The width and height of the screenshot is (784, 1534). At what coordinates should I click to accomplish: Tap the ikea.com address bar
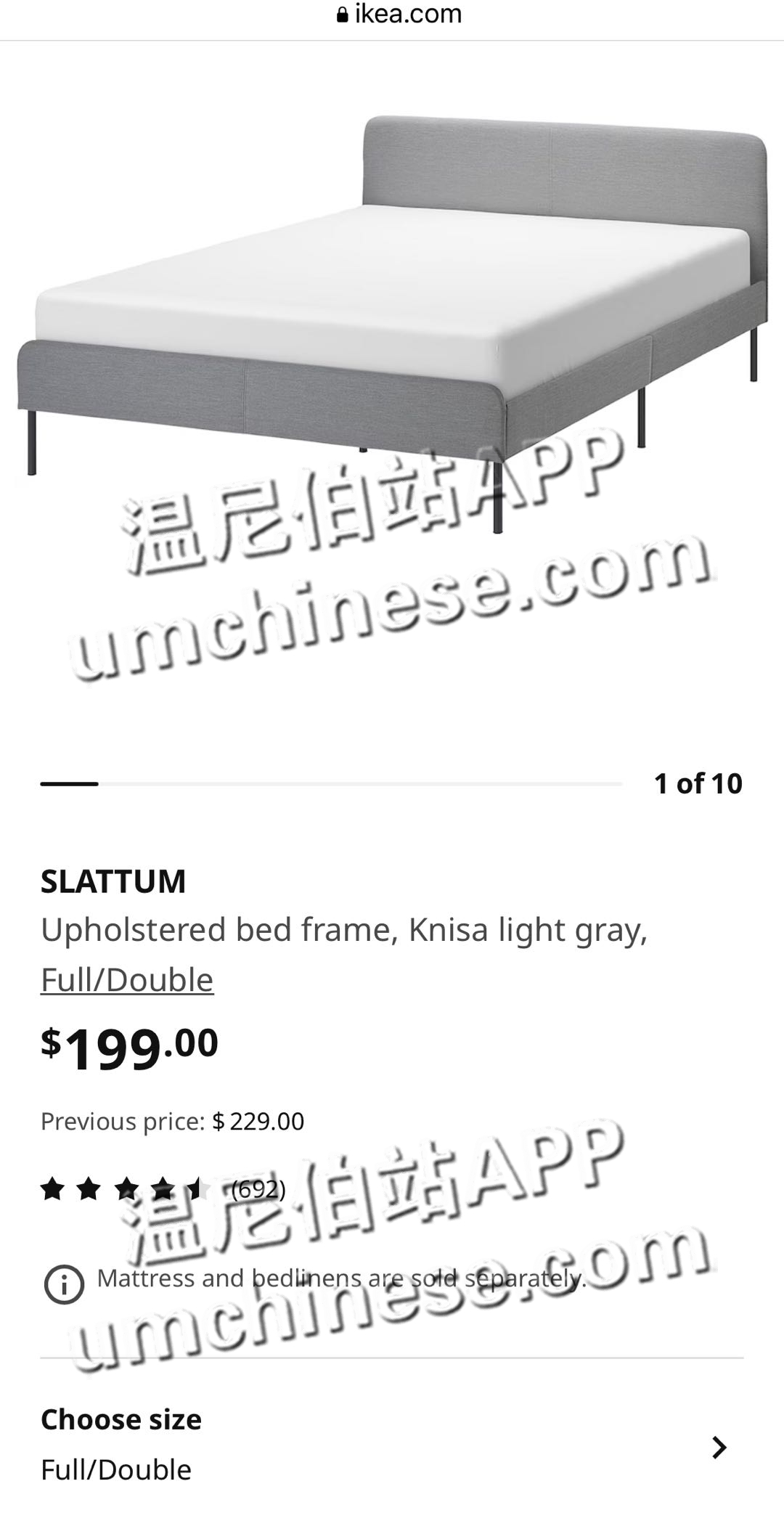pos(399,15)
